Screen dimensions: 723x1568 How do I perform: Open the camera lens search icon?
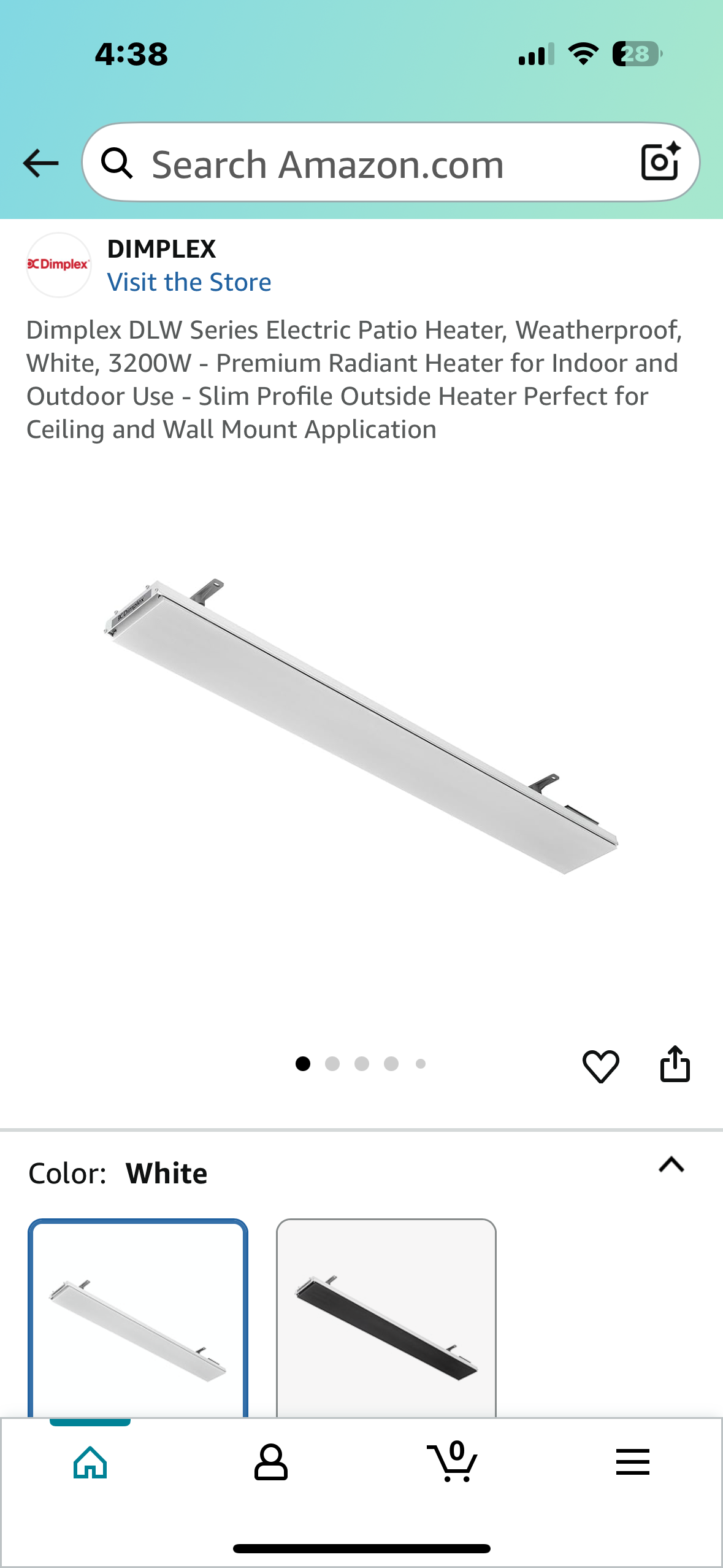click(x=660, y=162)
